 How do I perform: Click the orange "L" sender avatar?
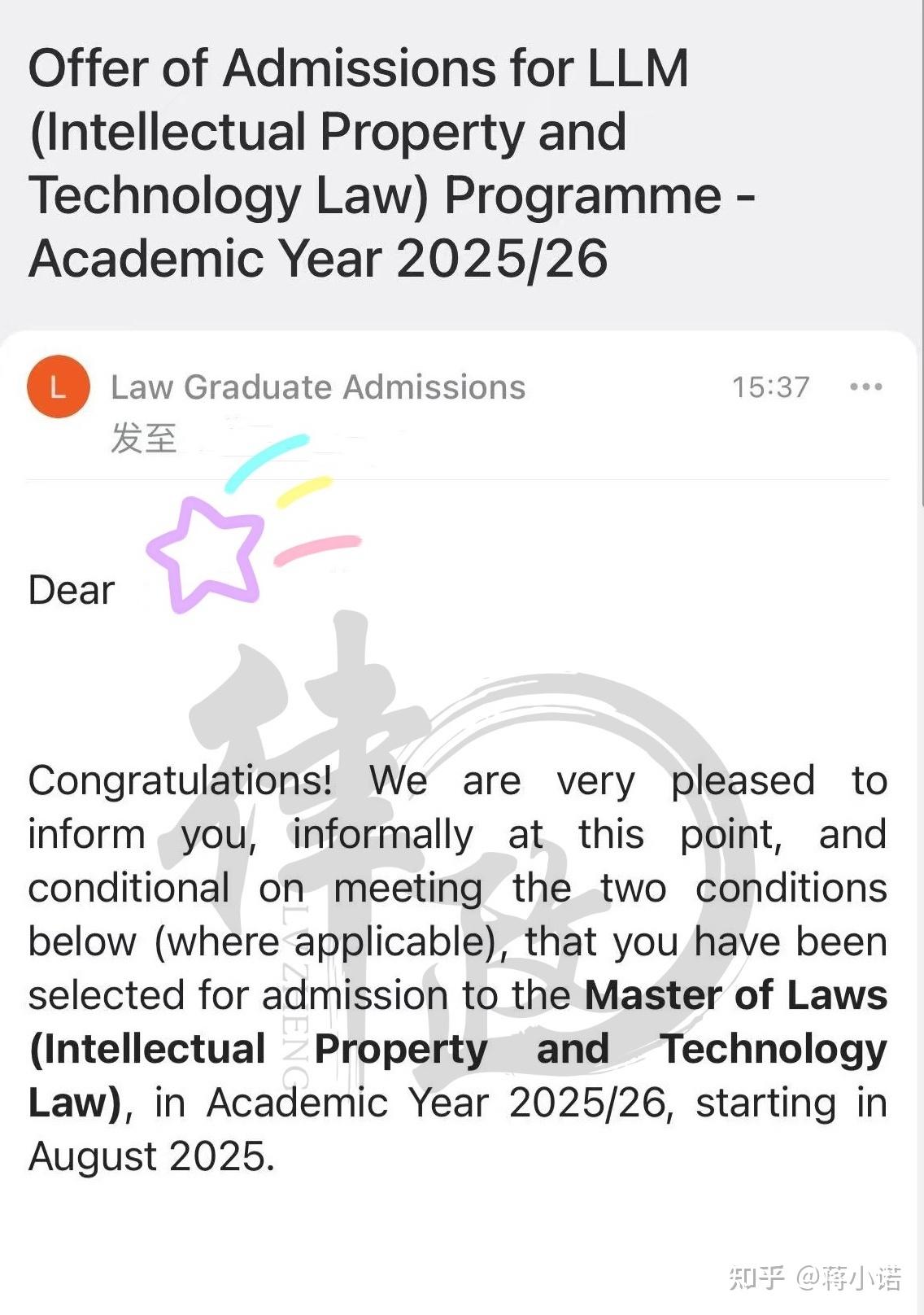tap(58, 387)
